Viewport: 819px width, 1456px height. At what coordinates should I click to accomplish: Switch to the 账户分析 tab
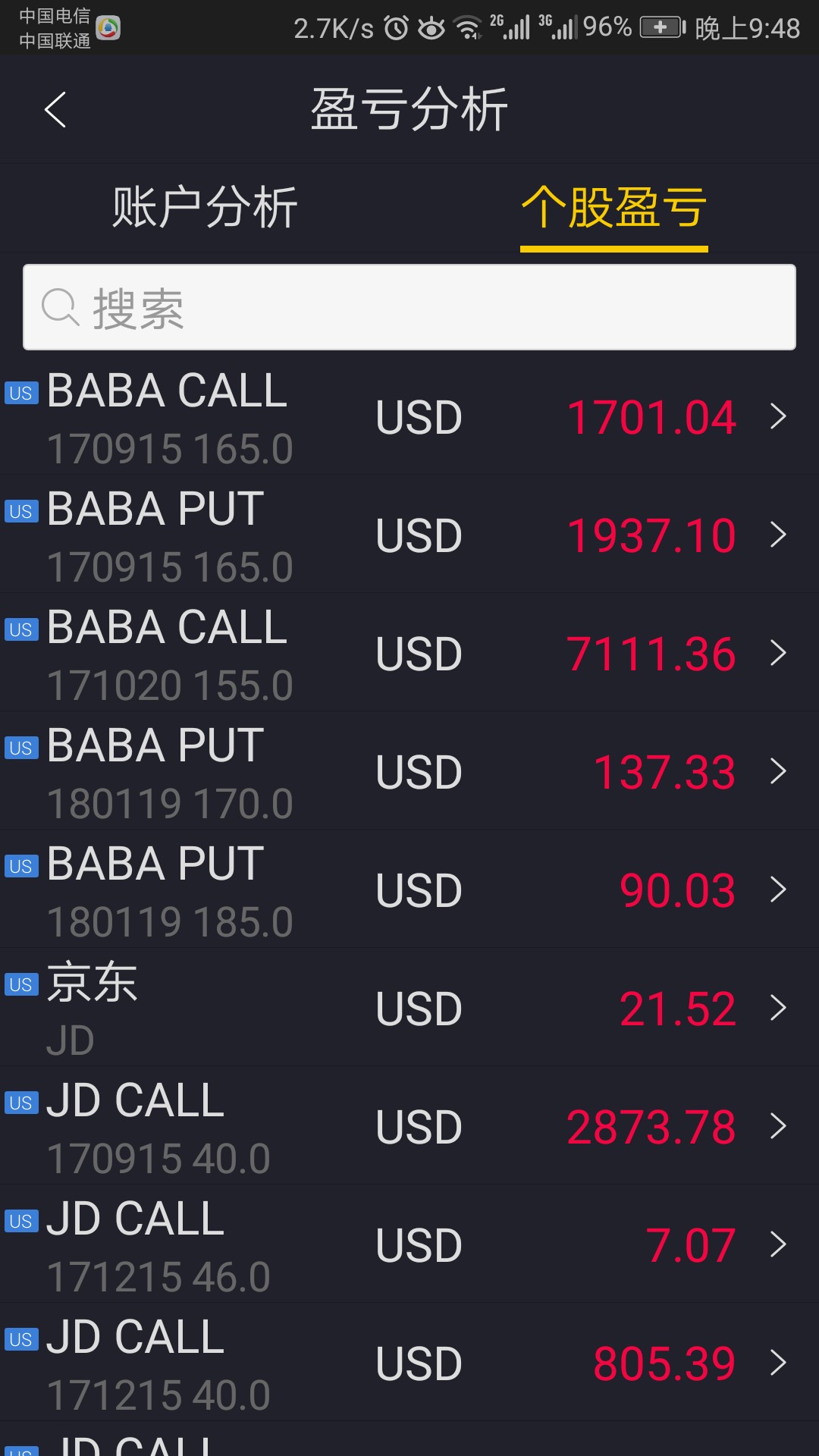click(205, 207)
